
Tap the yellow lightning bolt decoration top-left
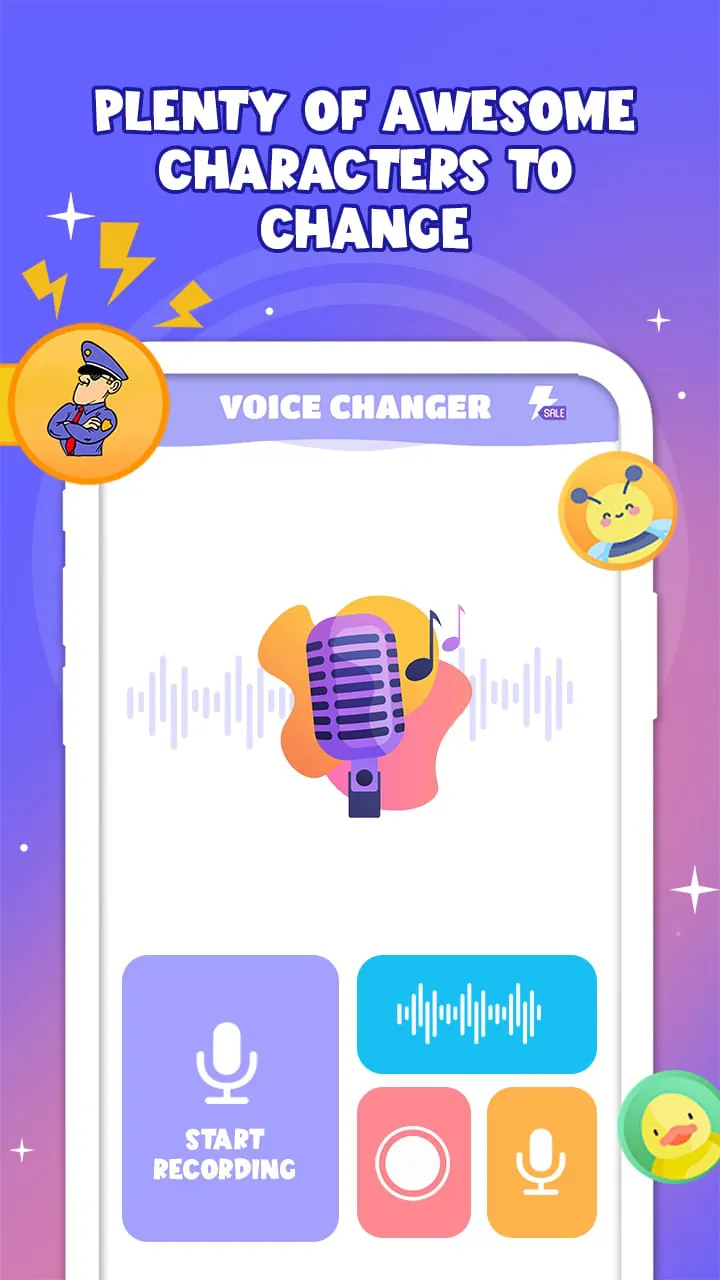(x=126, y=262)
